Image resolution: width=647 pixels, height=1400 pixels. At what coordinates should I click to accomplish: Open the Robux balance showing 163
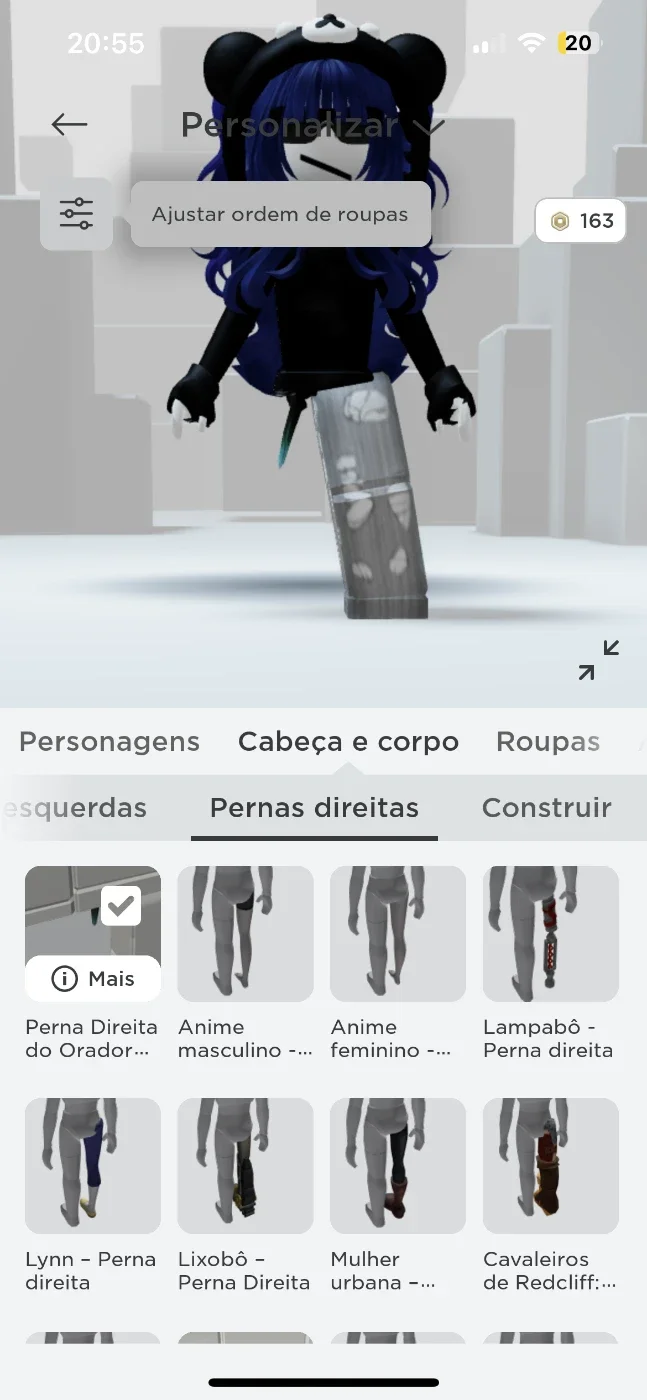click(580, 221)
